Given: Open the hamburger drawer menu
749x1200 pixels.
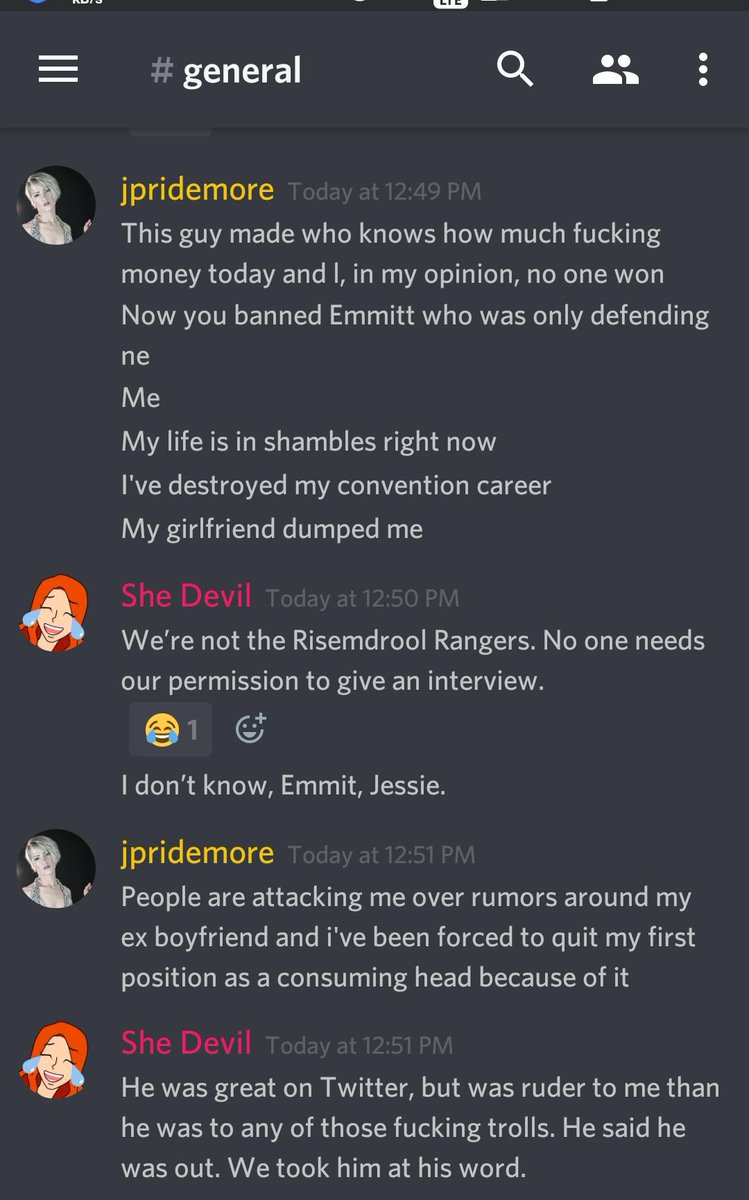Looking at the screenshot, I should [x=58, y=69].
